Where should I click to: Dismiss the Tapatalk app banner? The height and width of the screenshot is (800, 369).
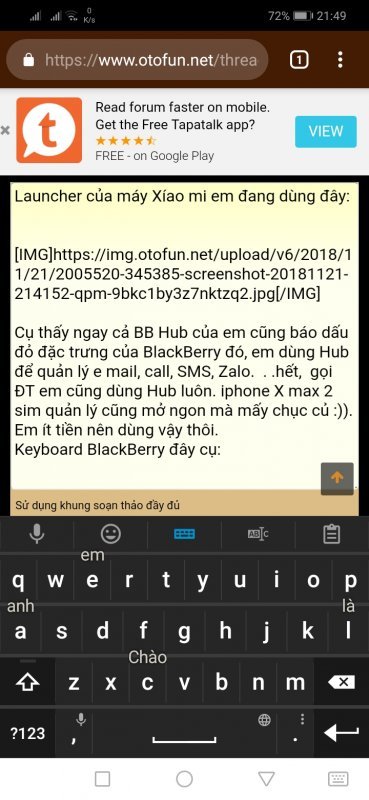[x=5, y=130]
